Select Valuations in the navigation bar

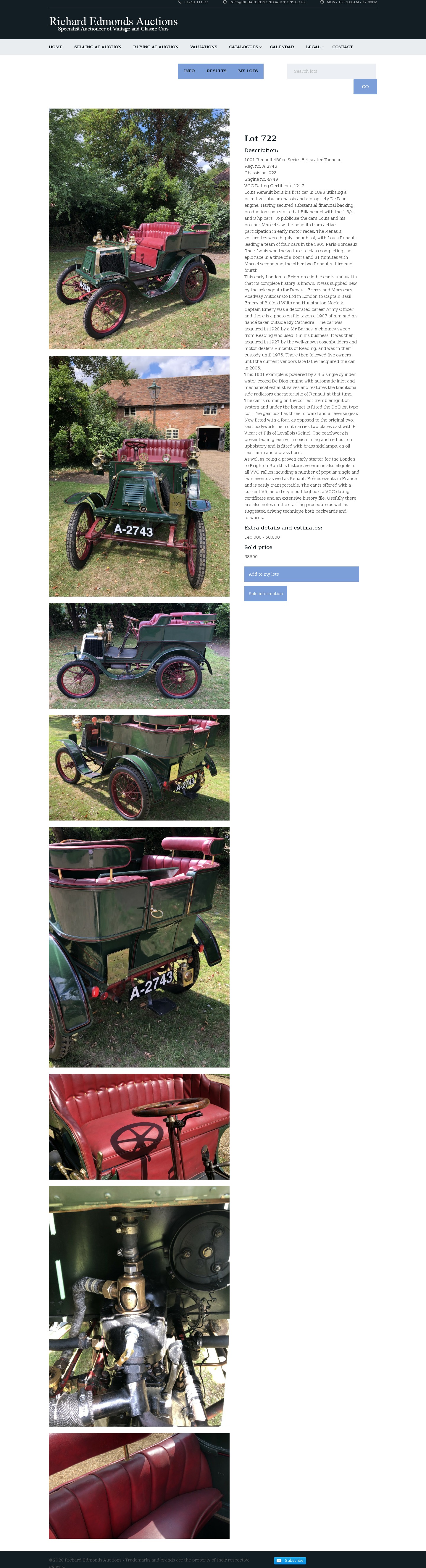203,47
